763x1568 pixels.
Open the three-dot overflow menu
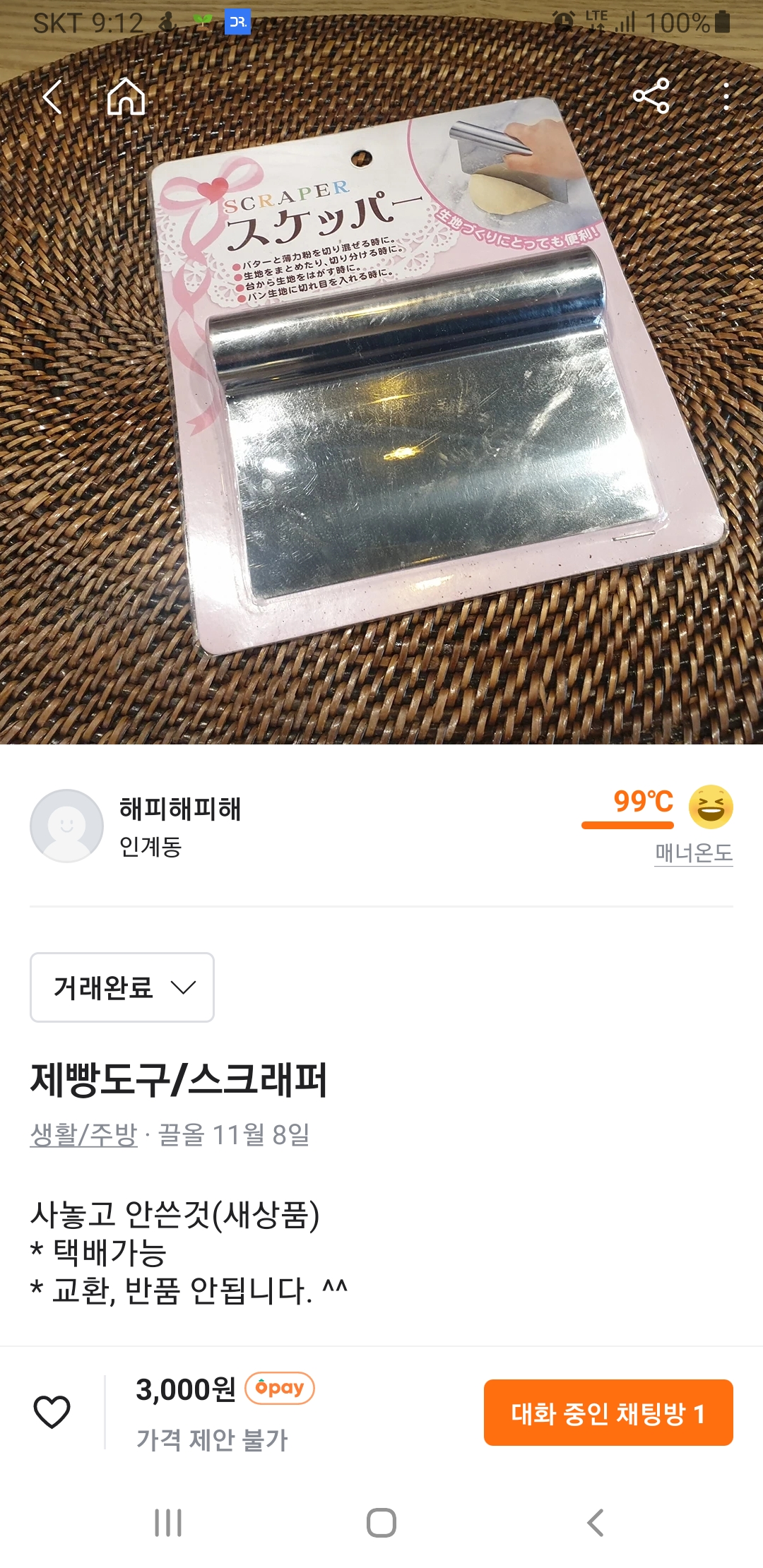coord(726,96)
